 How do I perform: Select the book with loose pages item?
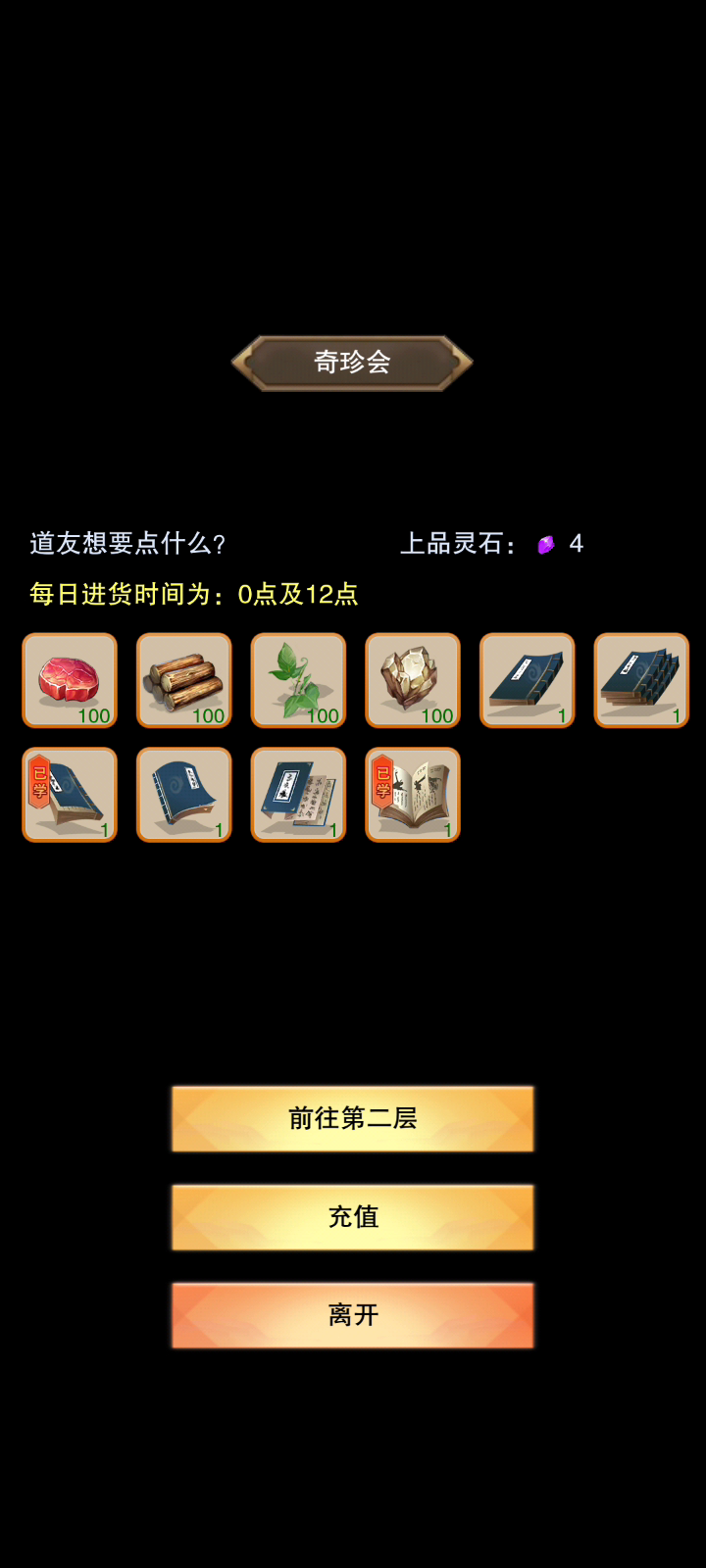pos(298,795)
